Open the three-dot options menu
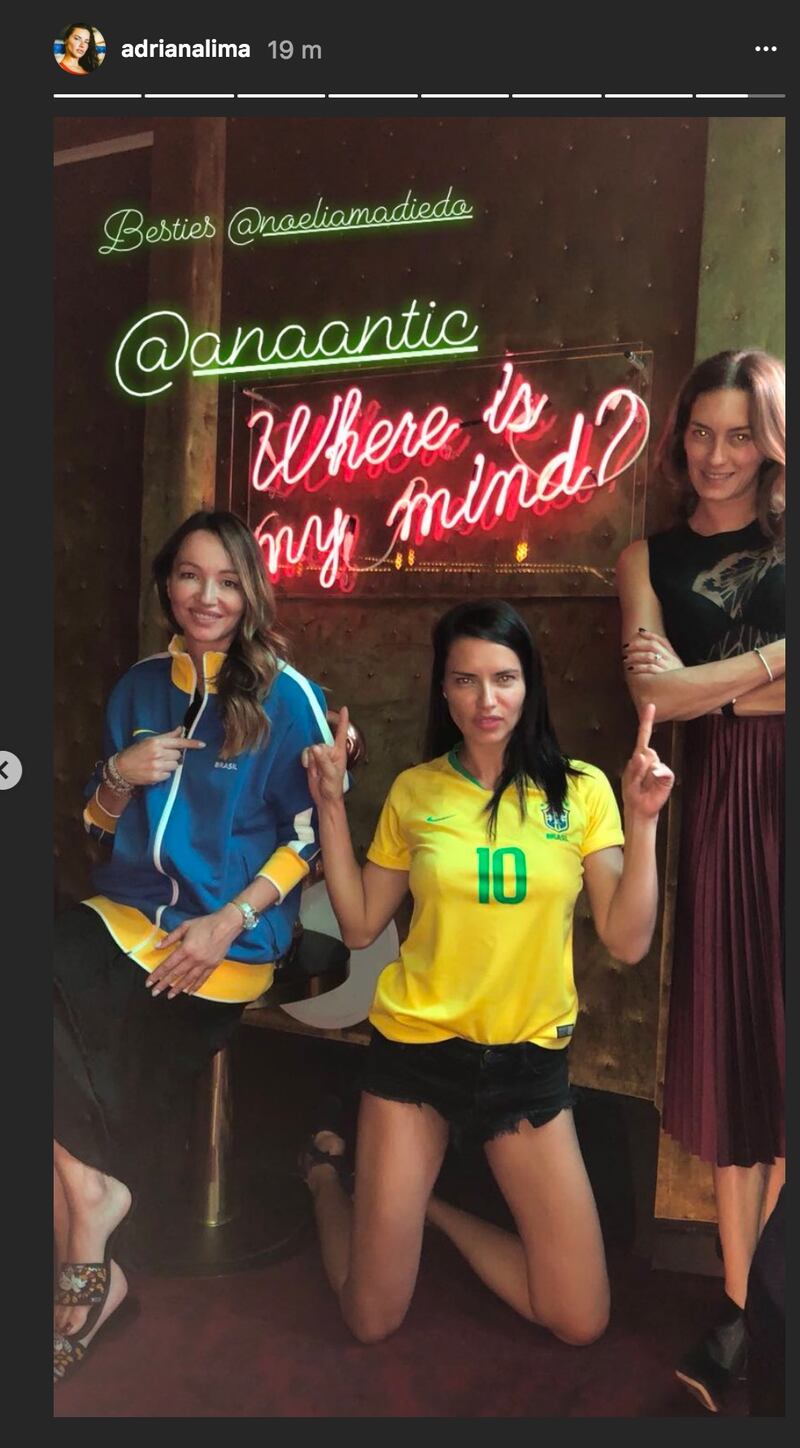The image size is (800, 1448). [x=766, y=49]
